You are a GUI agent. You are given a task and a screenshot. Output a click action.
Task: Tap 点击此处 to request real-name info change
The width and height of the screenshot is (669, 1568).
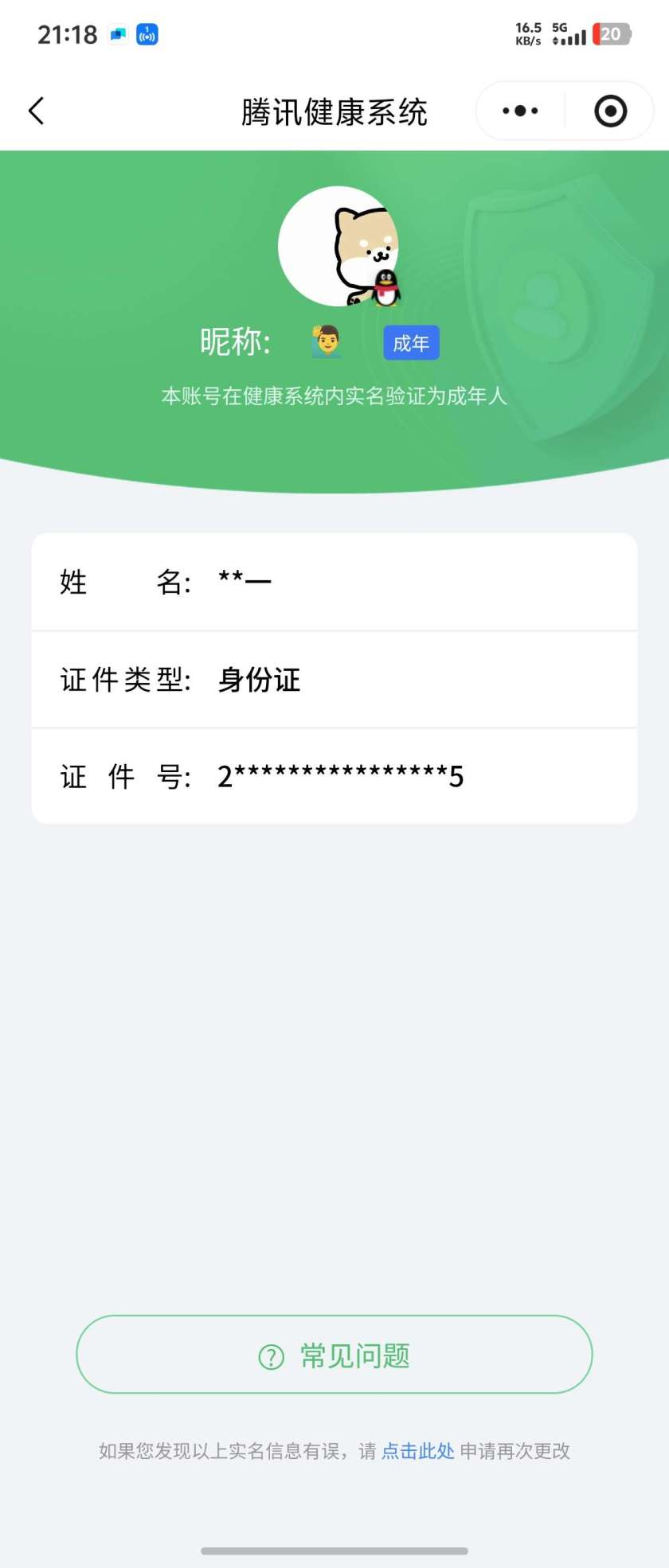[x=416, y=1451]
